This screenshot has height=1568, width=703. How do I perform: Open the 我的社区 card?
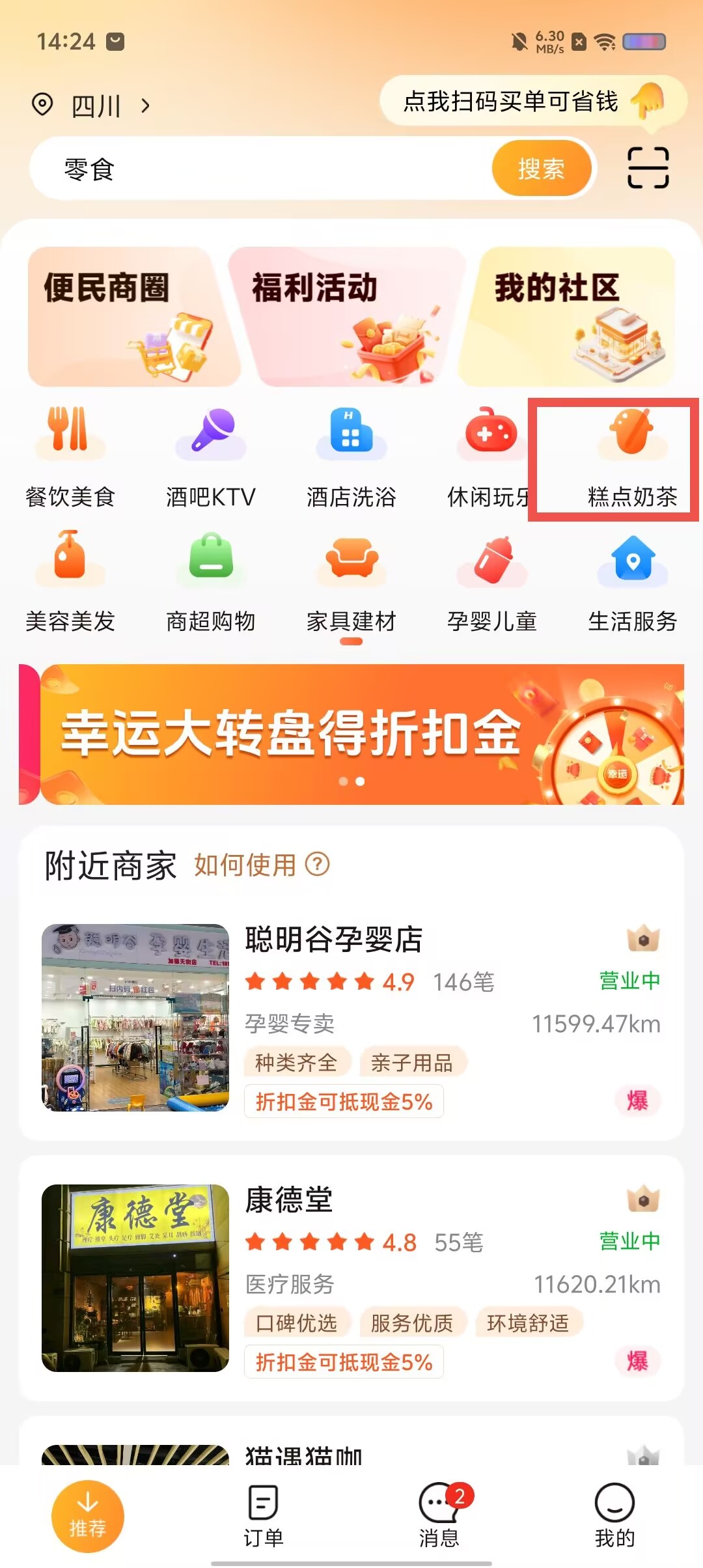tap(568, 318)
